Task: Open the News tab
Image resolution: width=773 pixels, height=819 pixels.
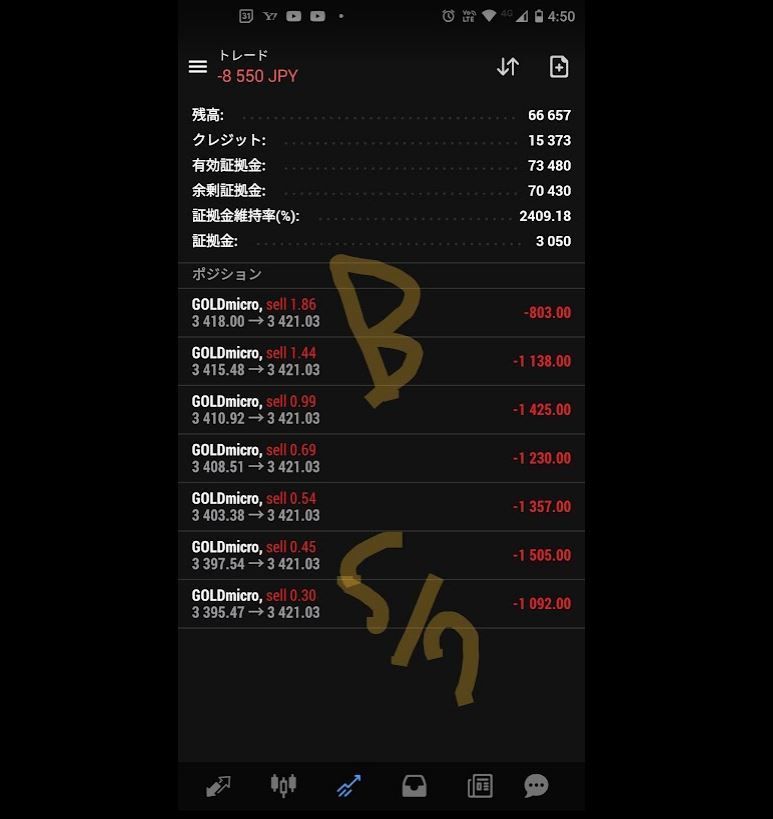Action: 480,786
